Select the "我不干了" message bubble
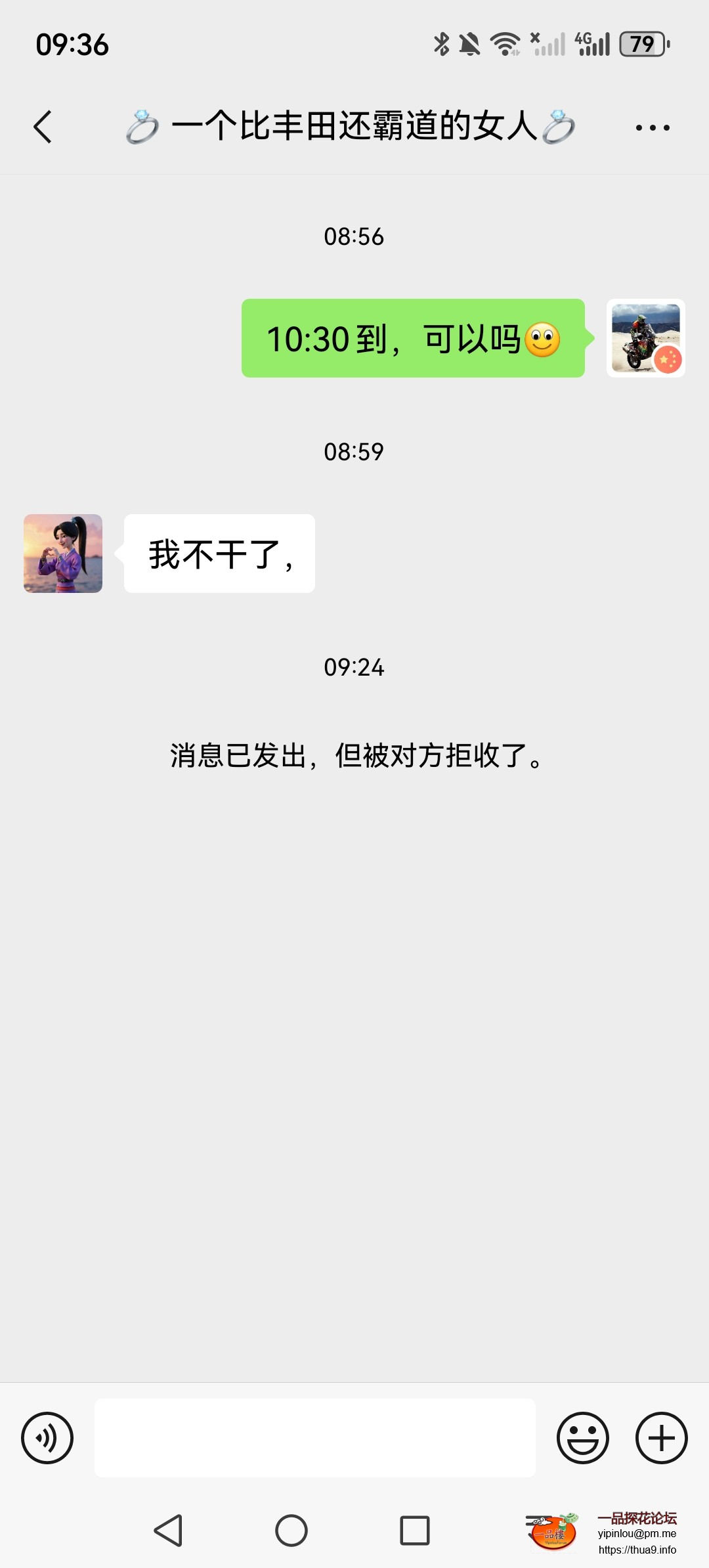Screen dimensions: 709x1568 tap(219, 554)
